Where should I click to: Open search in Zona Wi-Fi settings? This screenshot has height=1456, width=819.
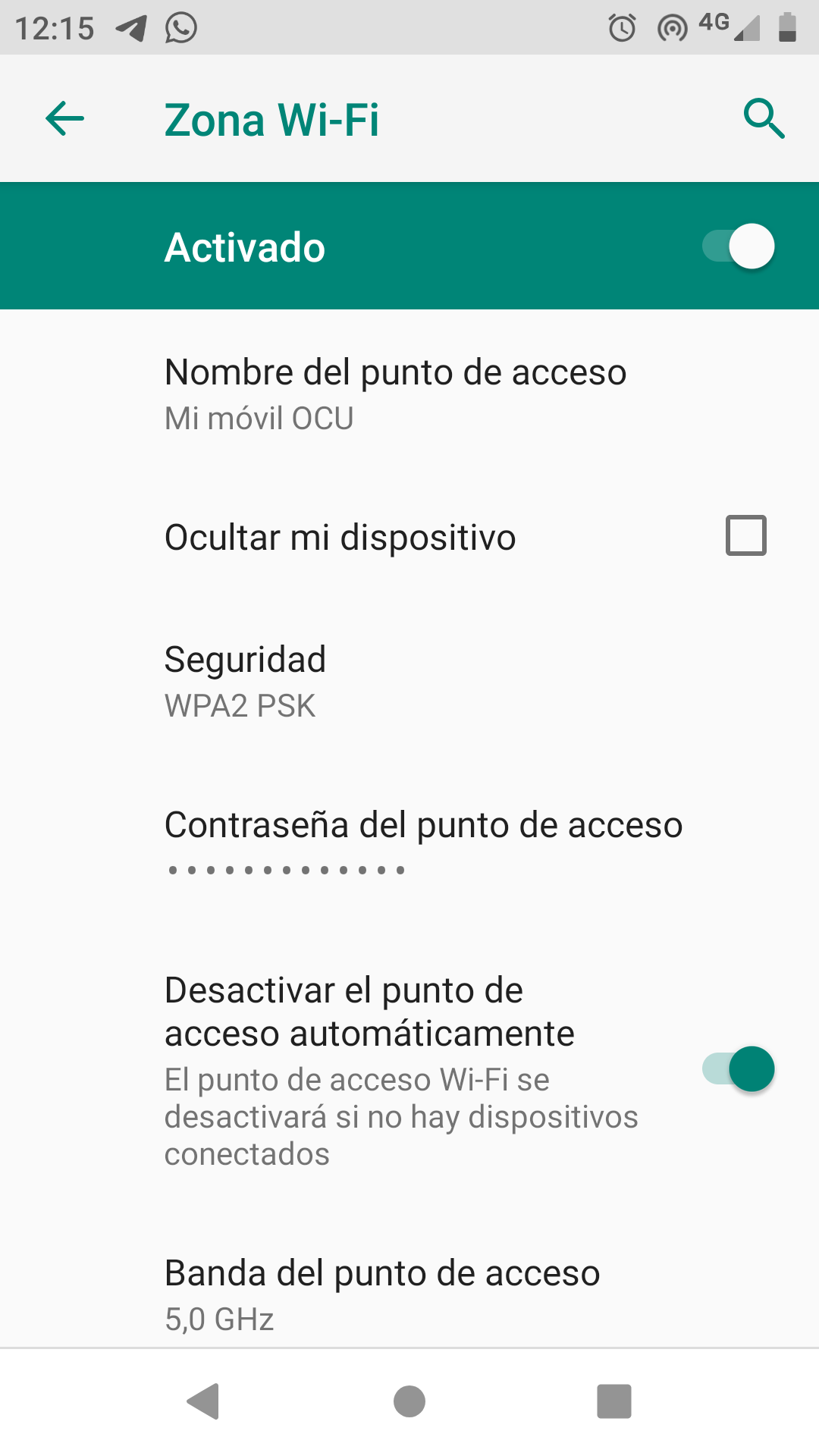(764, 118)
